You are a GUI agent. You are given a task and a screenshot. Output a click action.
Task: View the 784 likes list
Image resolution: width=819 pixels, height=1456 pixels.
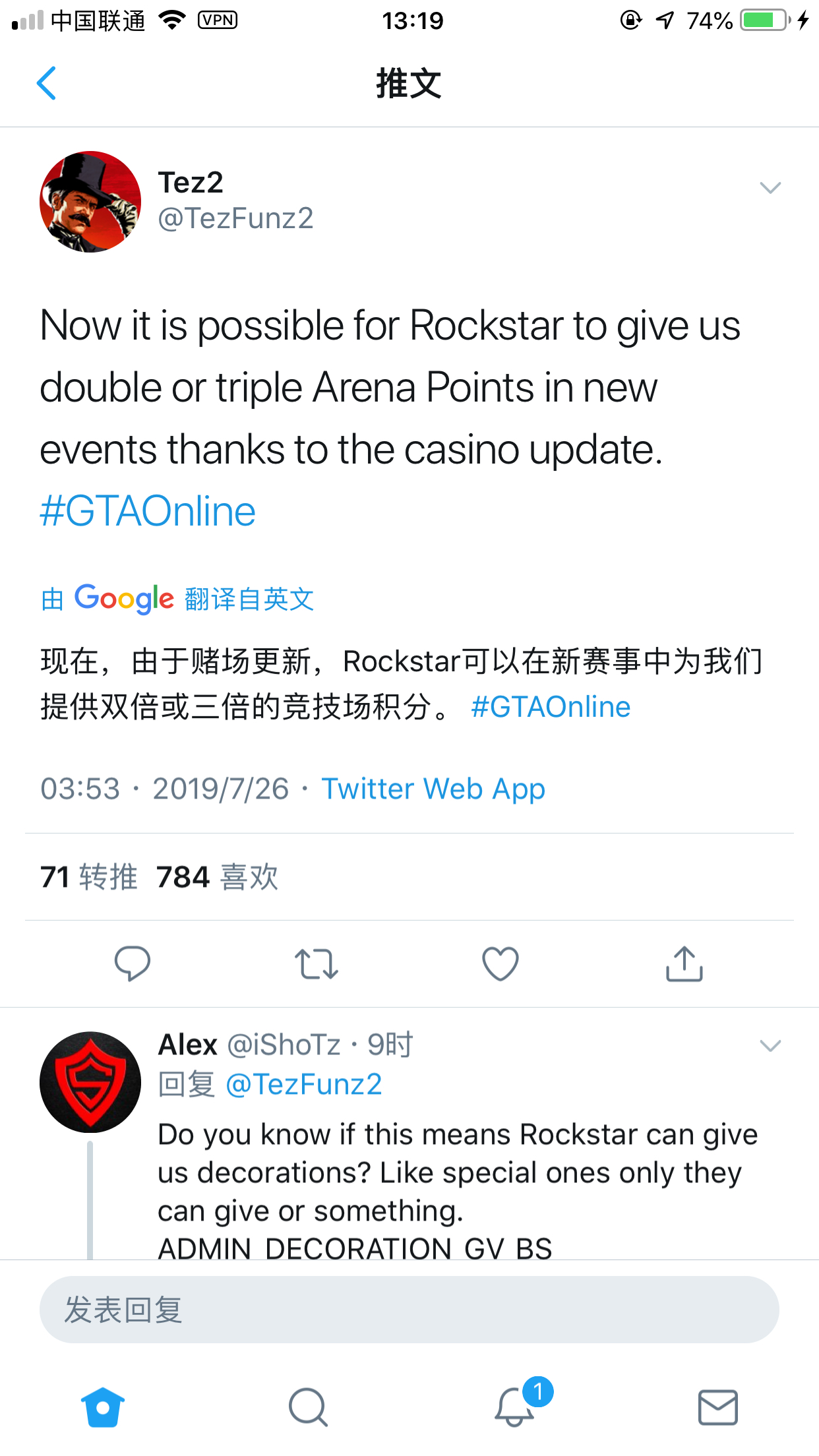[x=217, y=877]
